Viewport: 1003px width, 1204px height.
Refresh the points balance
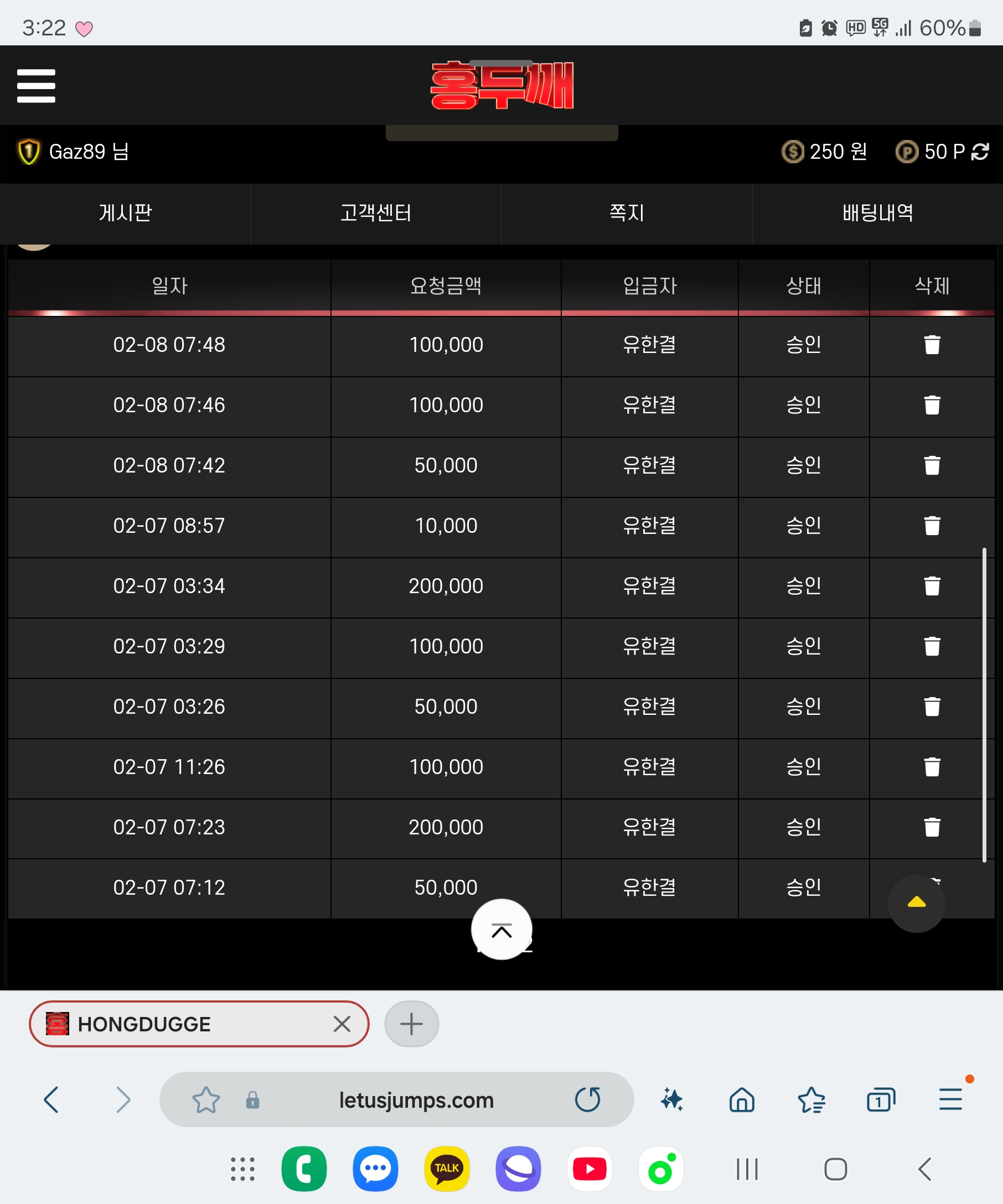(980, 152)
